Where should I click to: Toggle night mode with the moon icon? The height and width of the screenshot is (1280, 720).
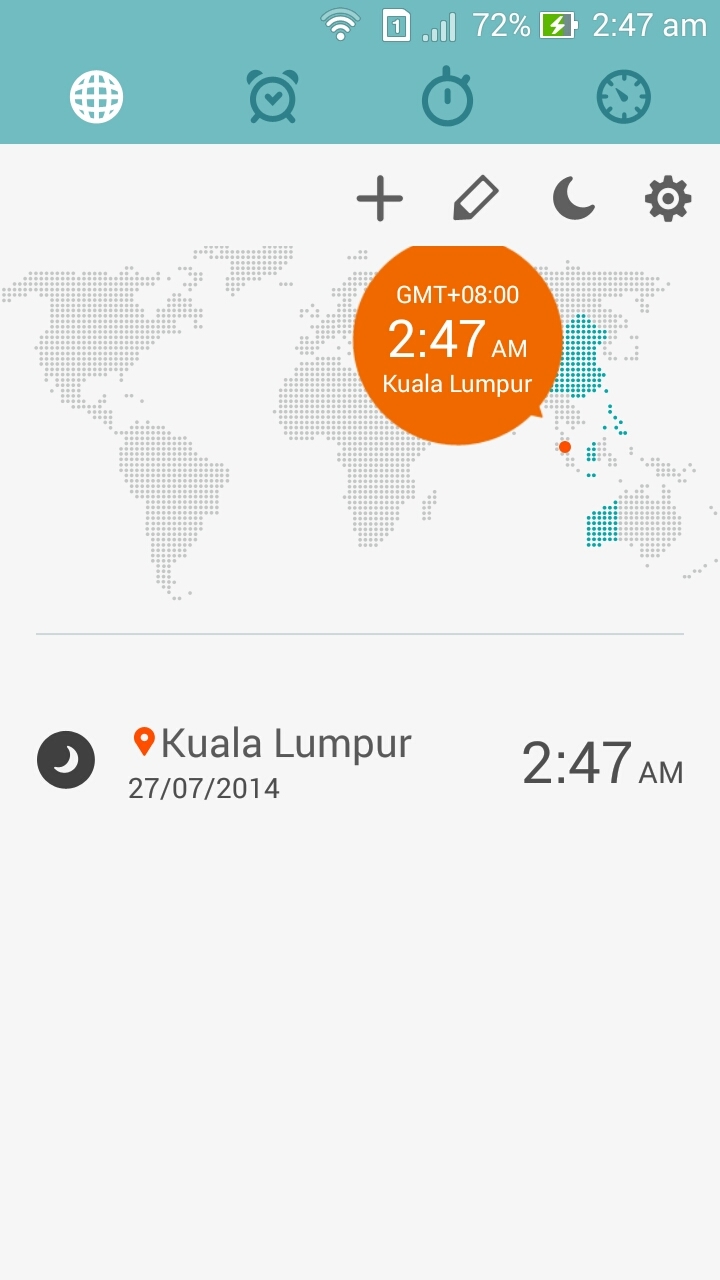tap(573, 198)
